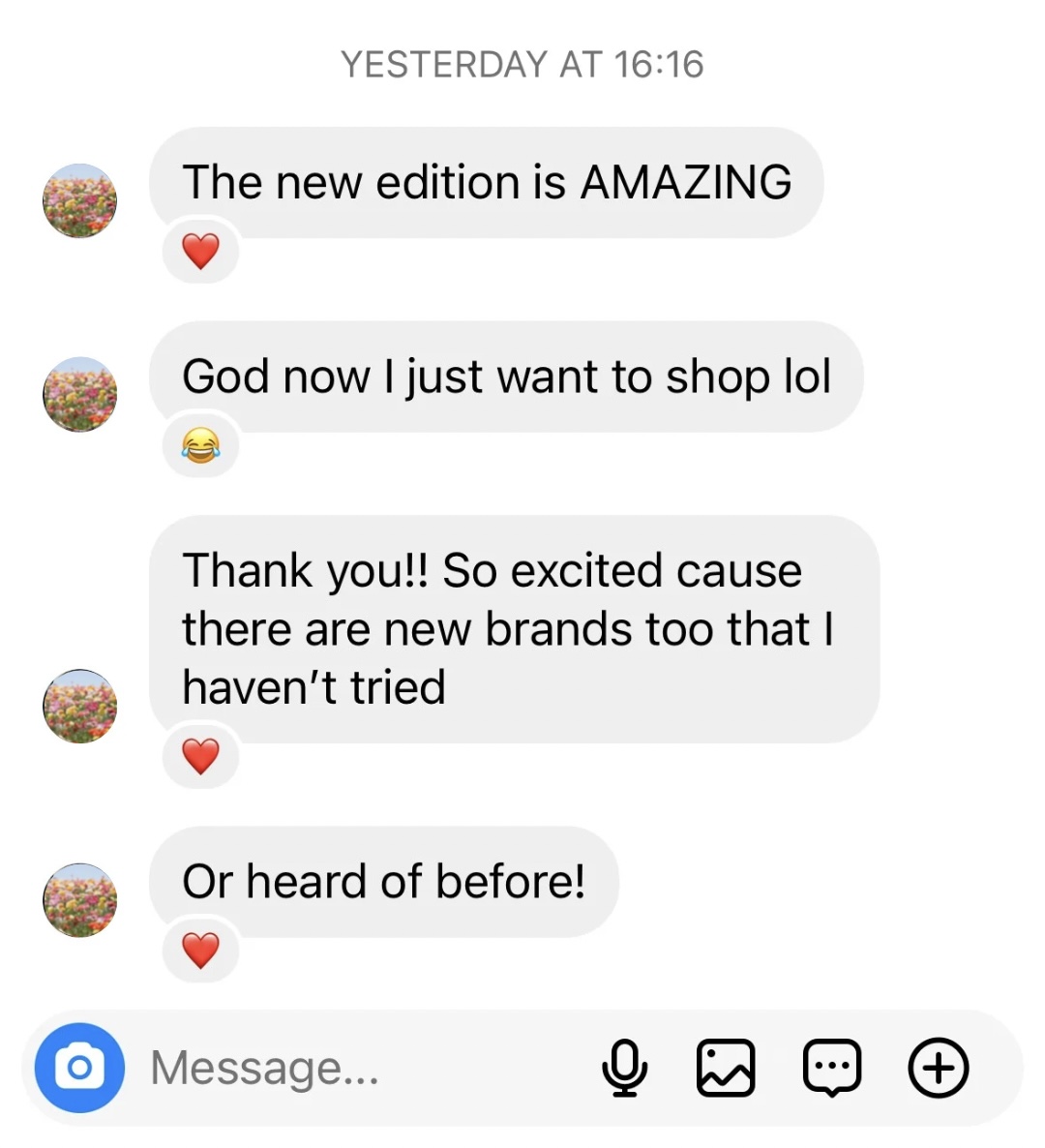Open the heart reaction on 'Or heard of before!'
The image size is (1045, 1148).
click(x=200, y=951)
